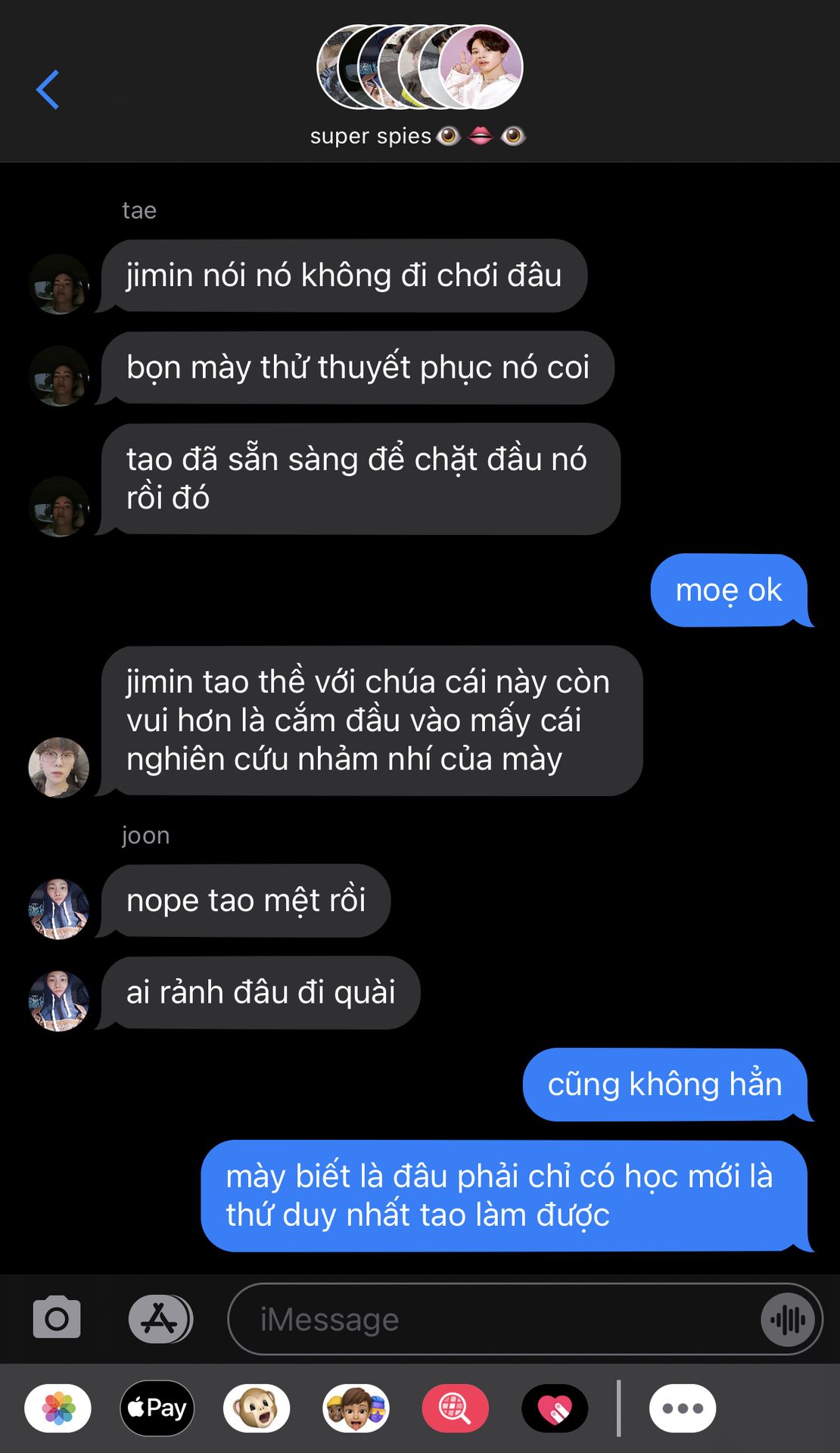The height and width of the screenshot is (1453, 840).
Task: Open the camera to take a photo
Action: pos(57,1318)
